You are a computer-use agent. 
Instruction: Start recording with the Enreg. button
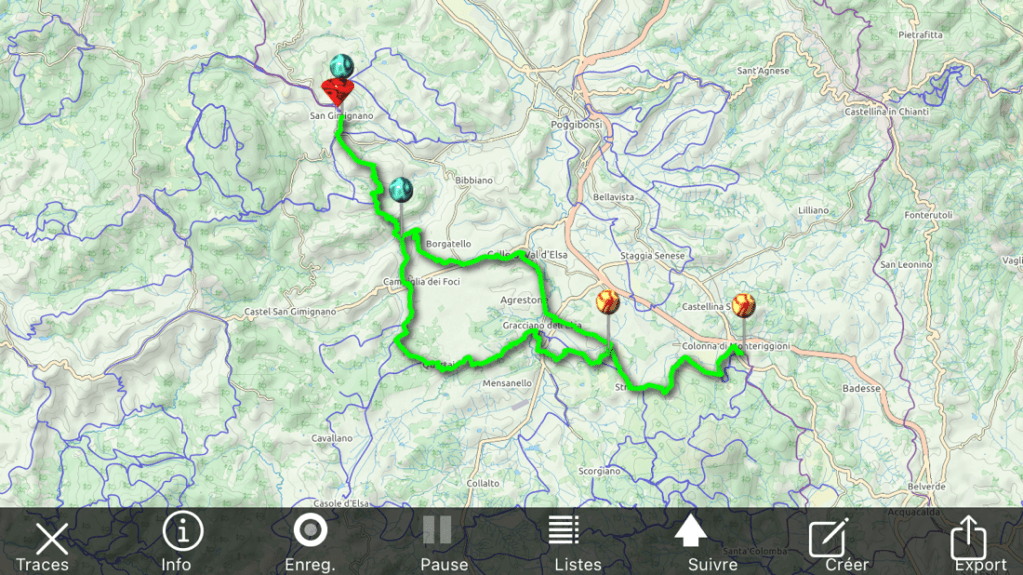click(309, 543)
